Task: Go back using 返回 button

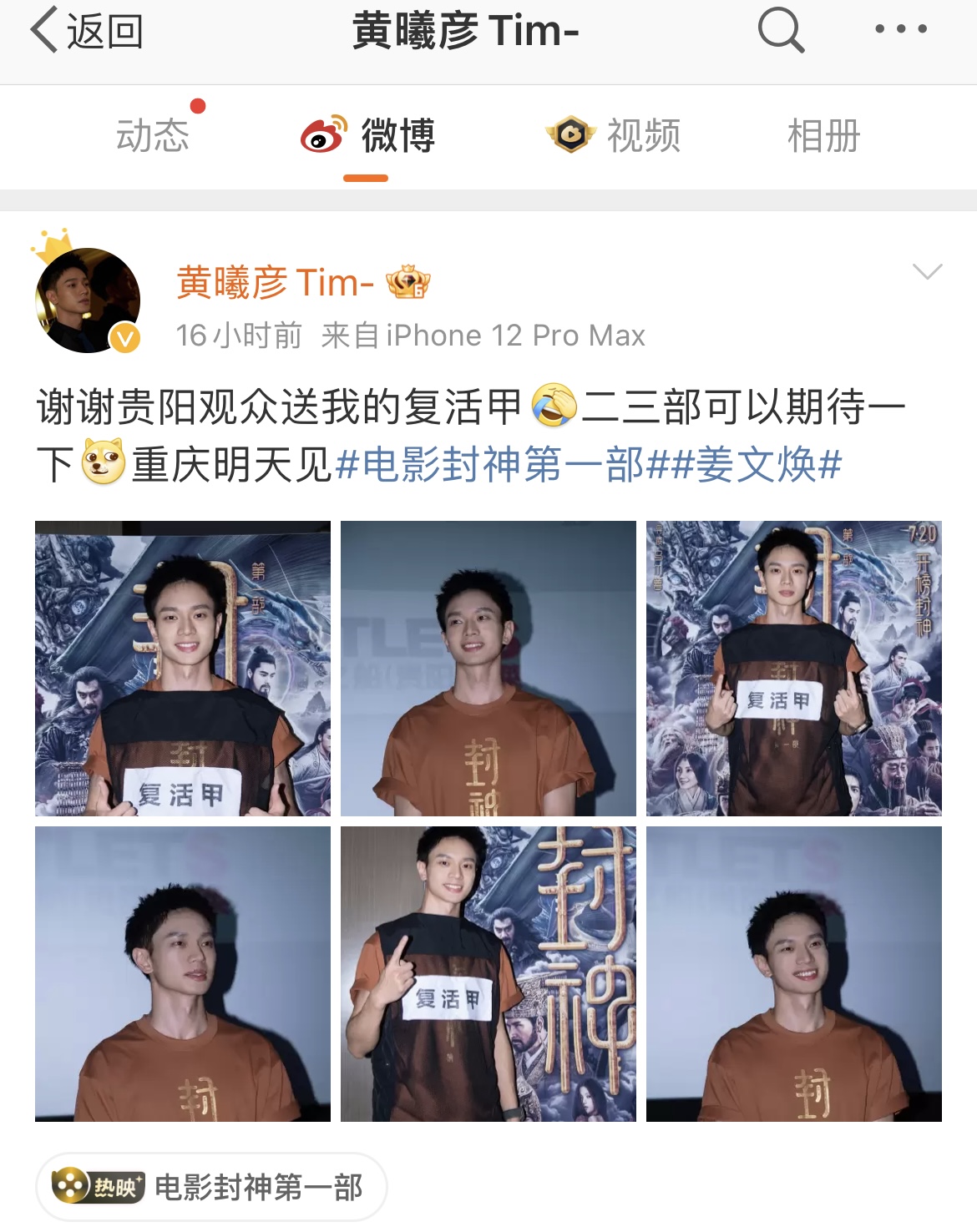Action: click(x=87, y=32)
